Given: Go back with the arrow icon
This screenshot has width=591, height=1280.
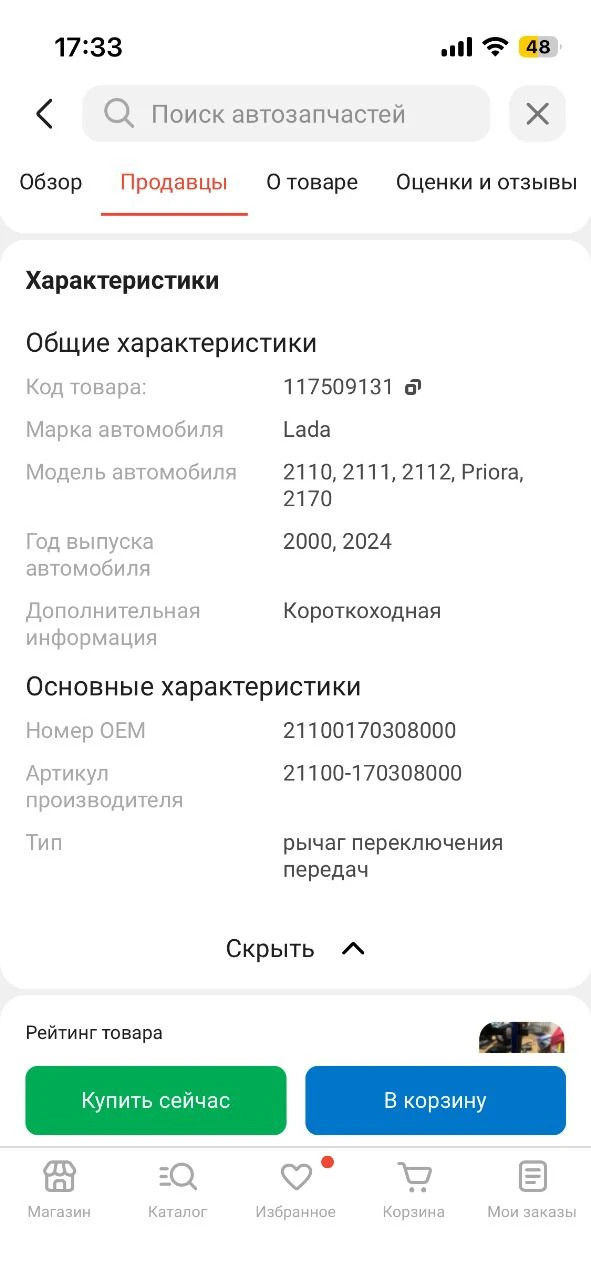Looking at the screenshot, I should (44, 114).
